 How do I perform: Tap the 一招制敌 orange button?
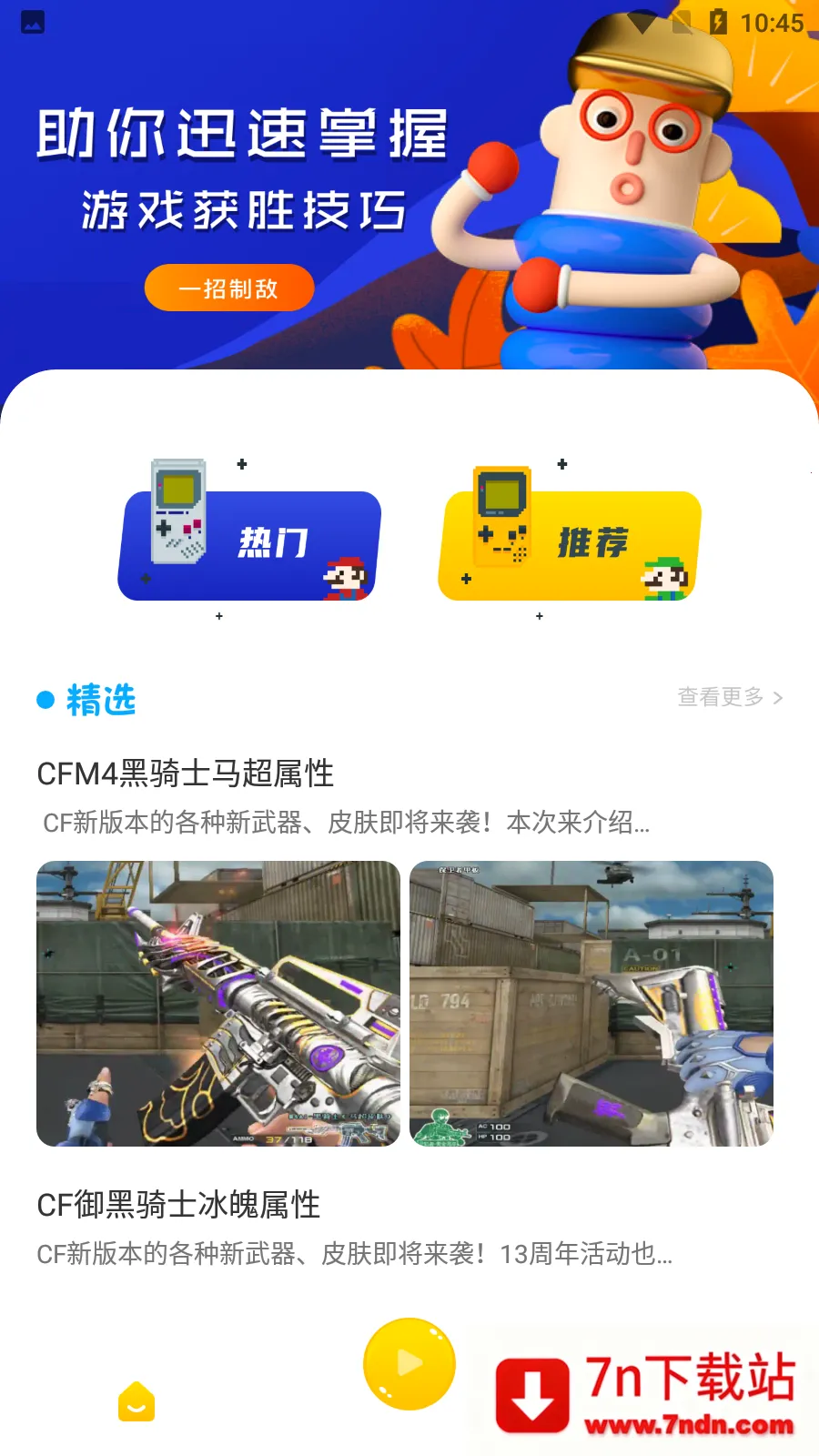point(227,288)
